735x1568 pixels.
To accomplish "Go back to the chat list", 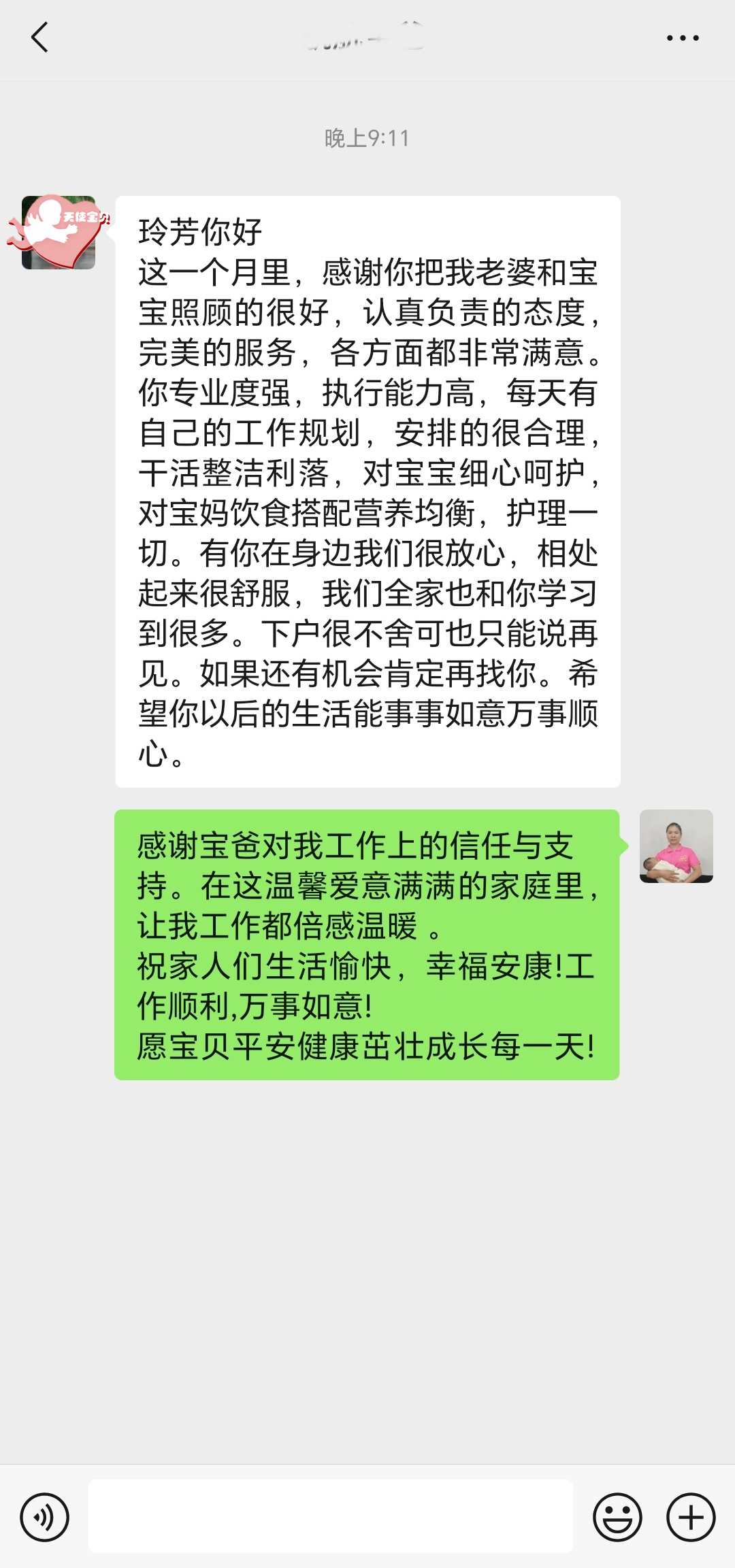I will point(40,37).
